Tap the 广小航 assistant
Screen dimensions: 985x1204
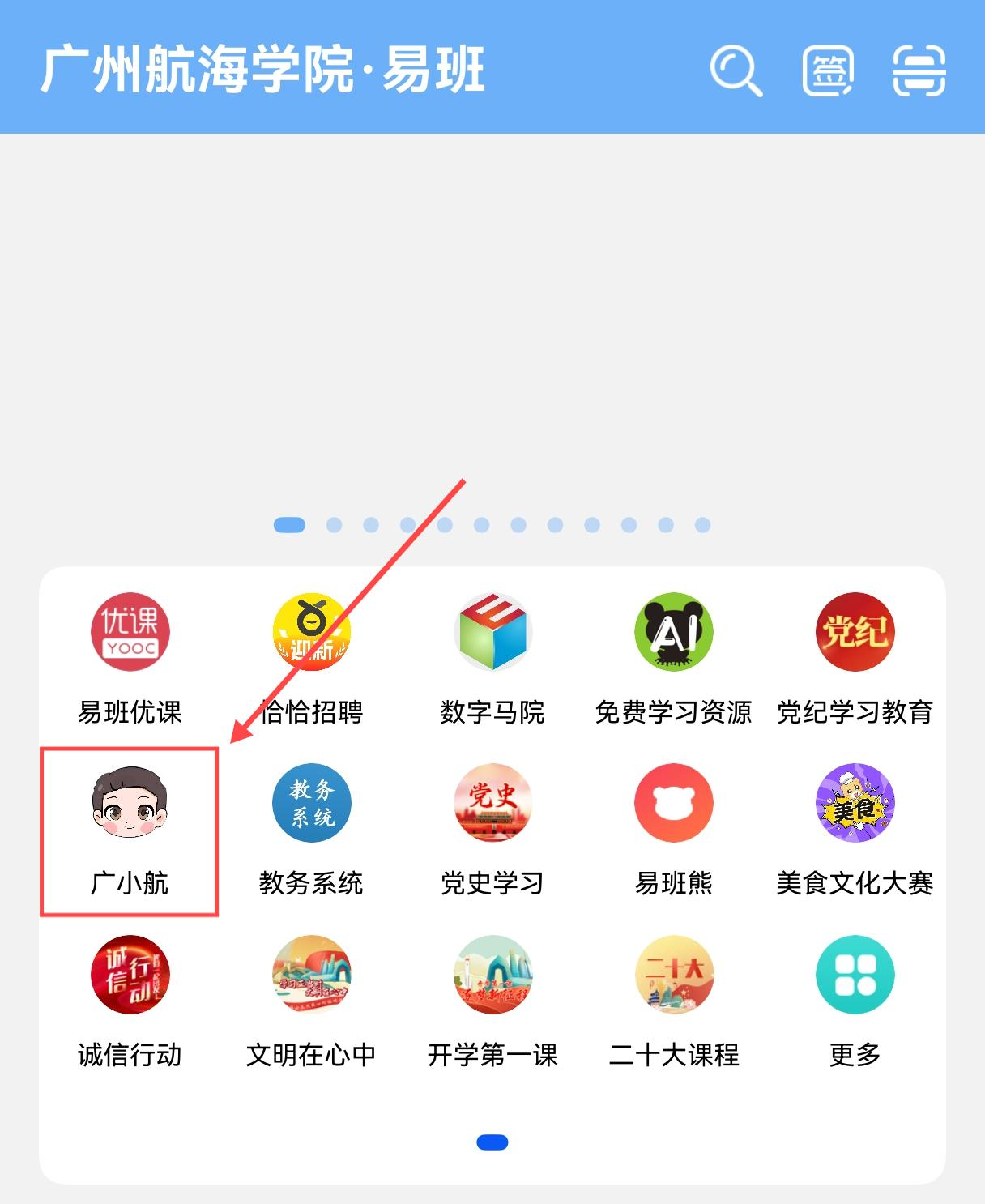point(130,804)
